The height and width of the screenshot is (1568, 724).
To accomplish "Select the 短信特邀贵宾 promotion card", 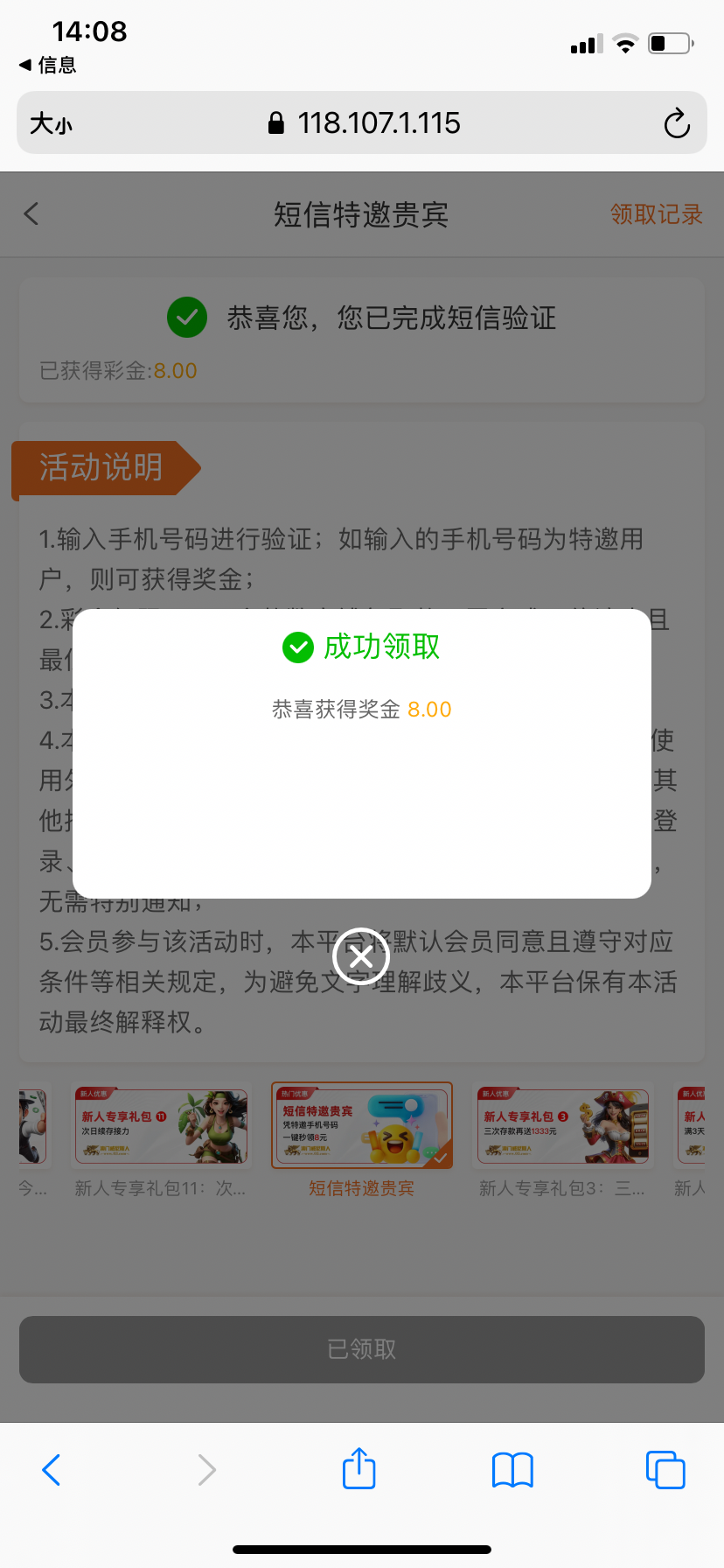I will (362, 1127).
